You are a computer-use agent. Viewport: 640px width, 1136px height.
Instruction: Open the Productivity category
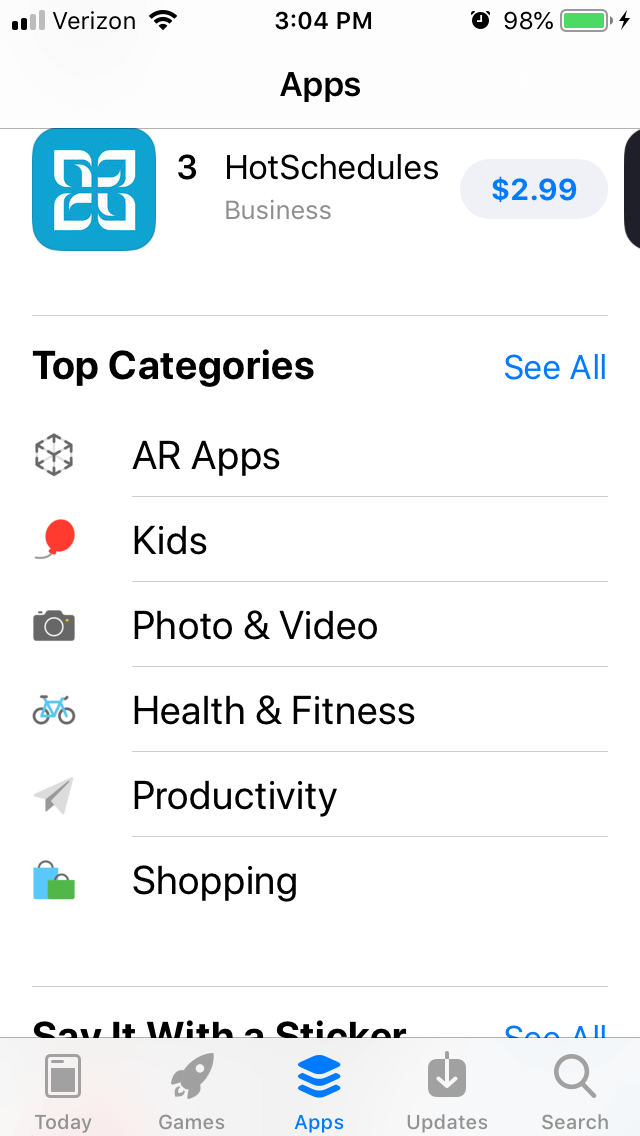pyautogui.click(x=234, y=796)
